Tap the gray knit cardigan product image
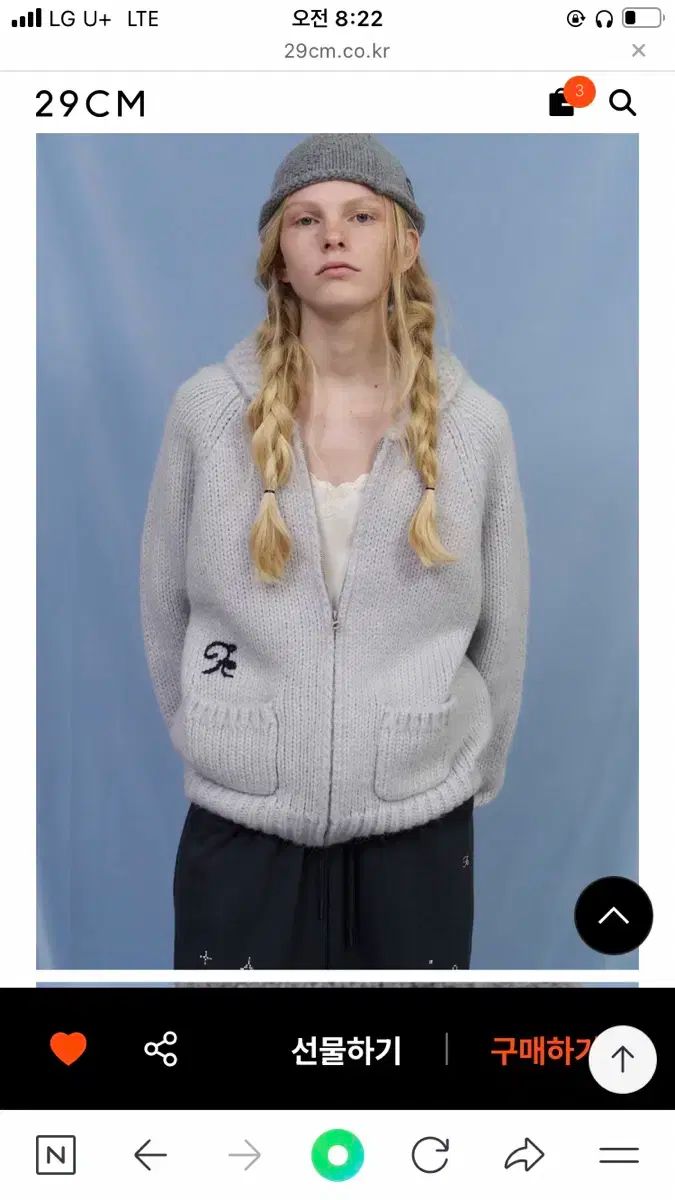The image size is (675, 1200). 337,550
